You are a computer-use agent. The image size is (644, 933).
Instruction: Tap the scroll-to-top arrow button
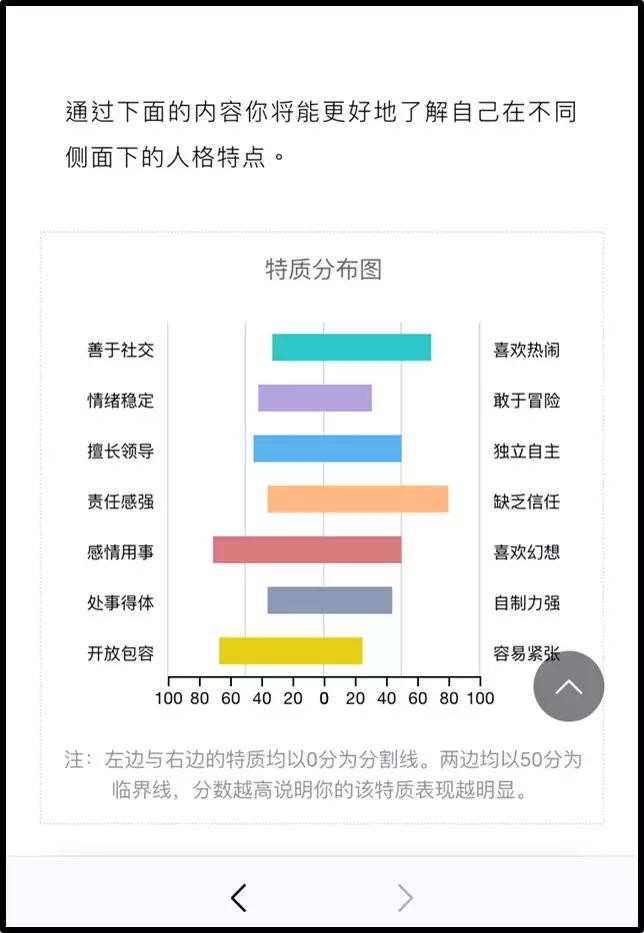click(568, 686)
